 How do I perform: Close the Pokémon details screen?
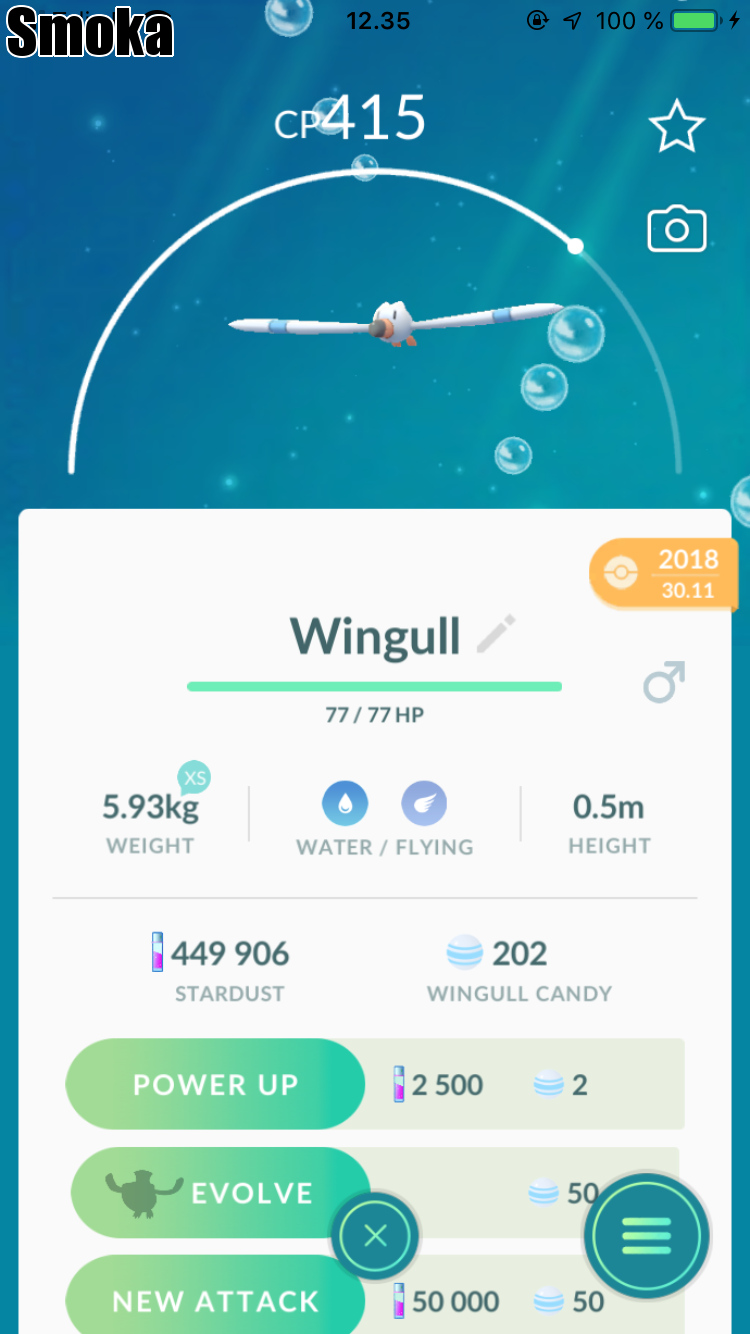click(375, 1237)
